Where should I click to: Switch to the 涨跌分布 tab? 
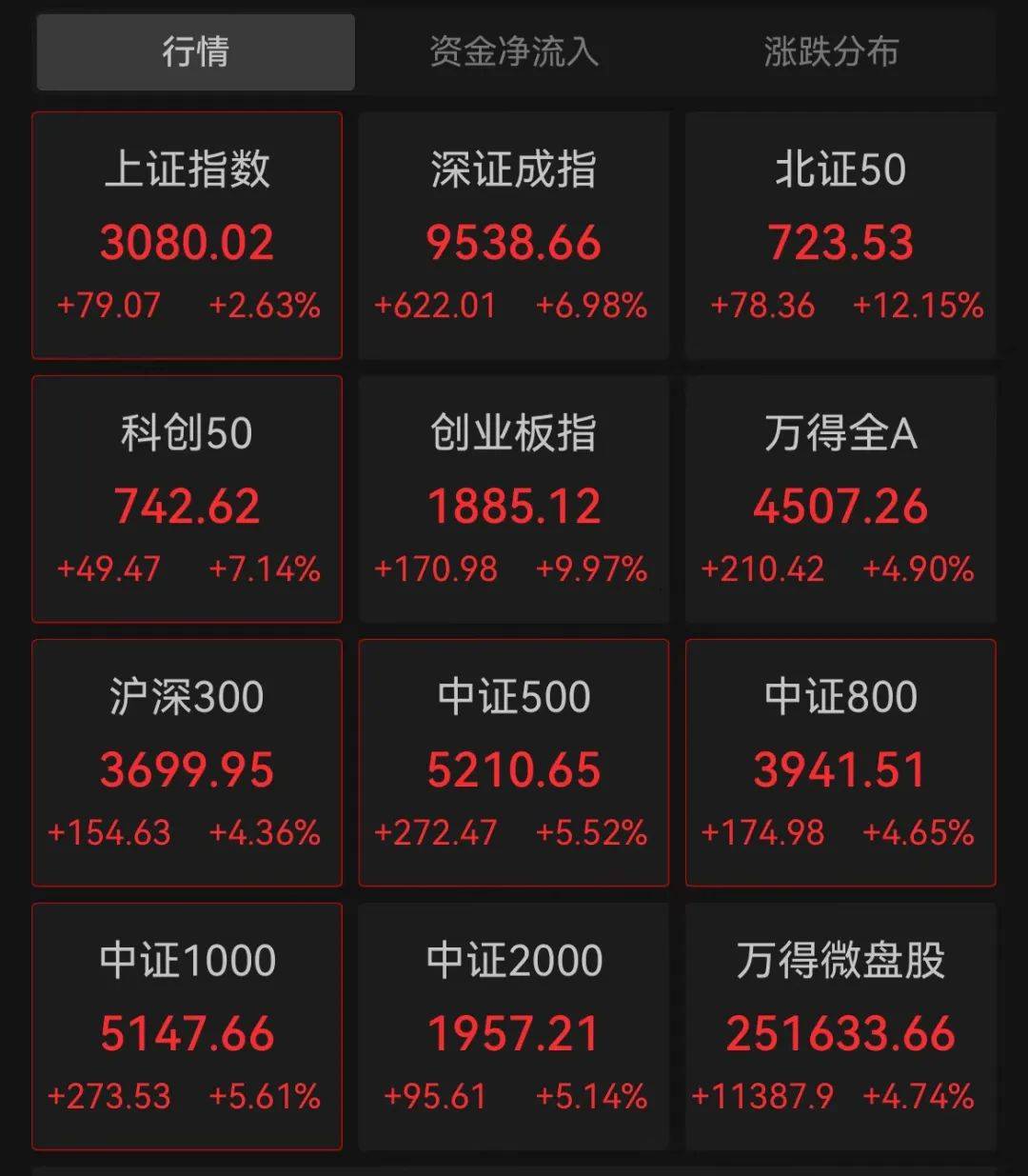click(x=831, y=53)
